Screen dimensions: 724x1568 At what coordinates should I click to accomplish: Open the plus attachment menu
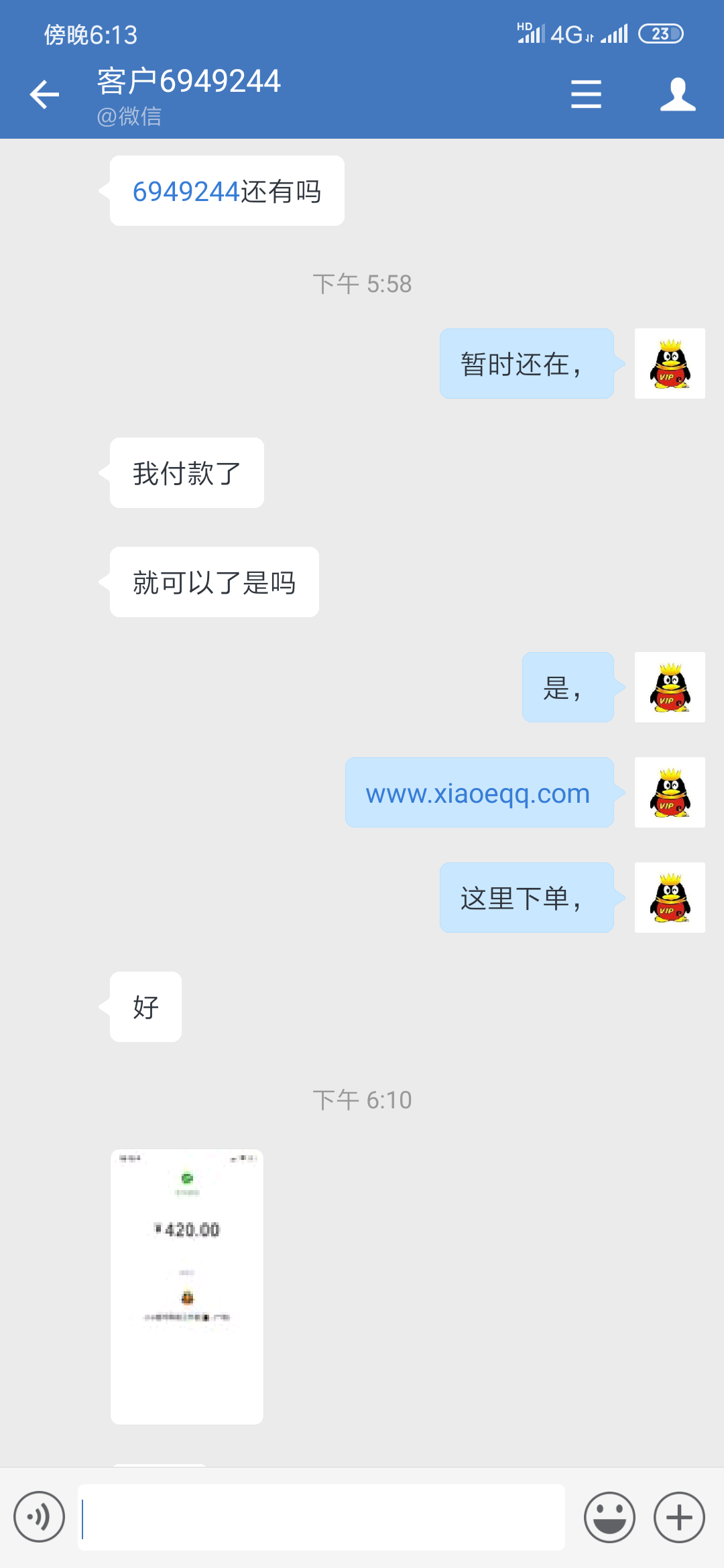click(x=679, y=1517)
